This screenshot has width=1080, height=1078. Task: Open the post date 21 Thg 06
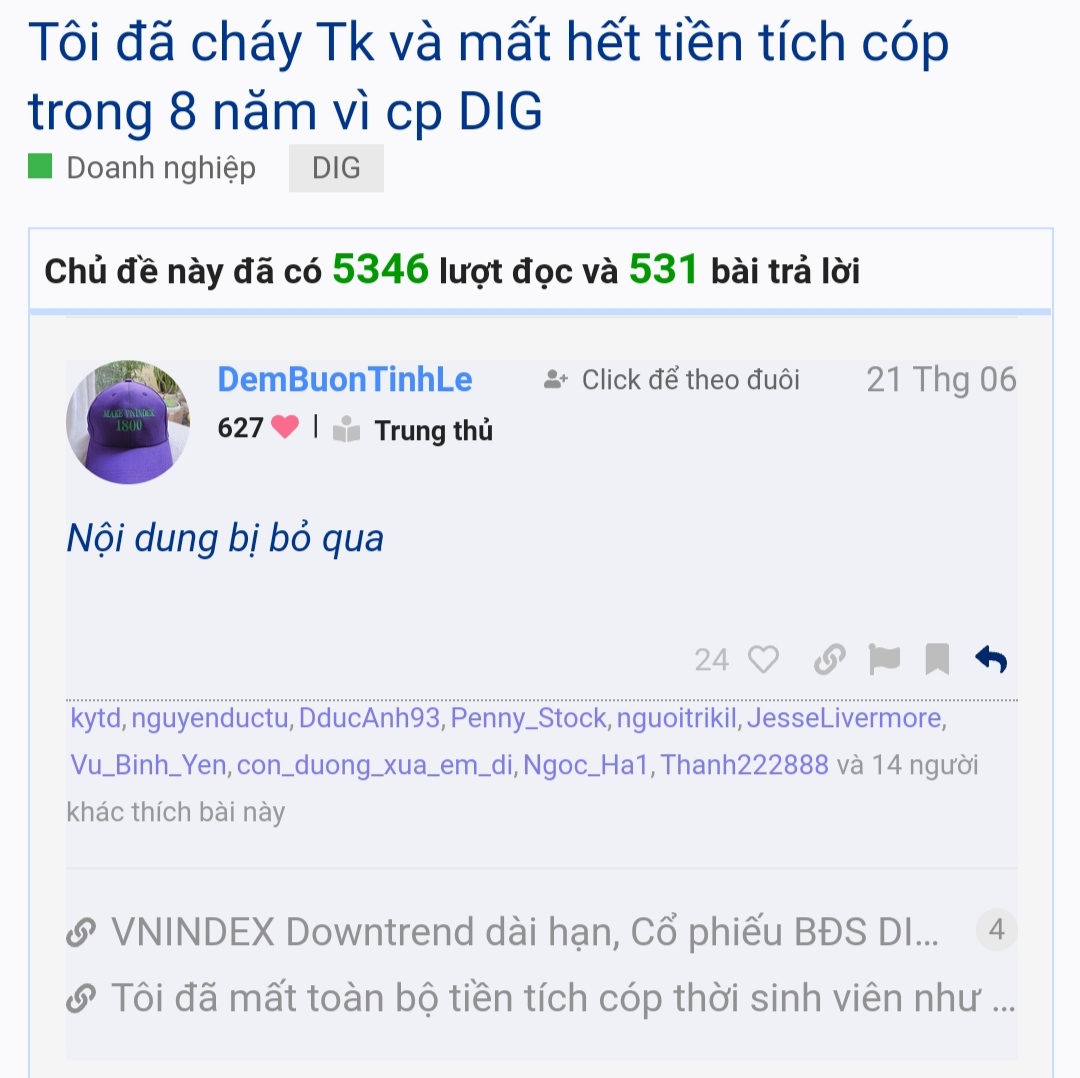pos(940,380)
